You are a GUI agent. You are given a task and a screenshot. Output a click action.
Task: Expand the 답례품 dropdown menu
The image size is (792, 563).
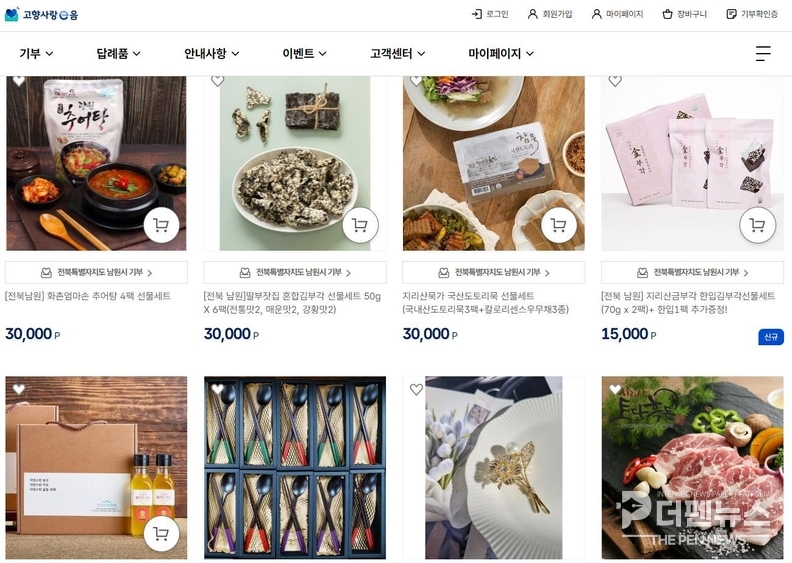[x=118, y=54]
